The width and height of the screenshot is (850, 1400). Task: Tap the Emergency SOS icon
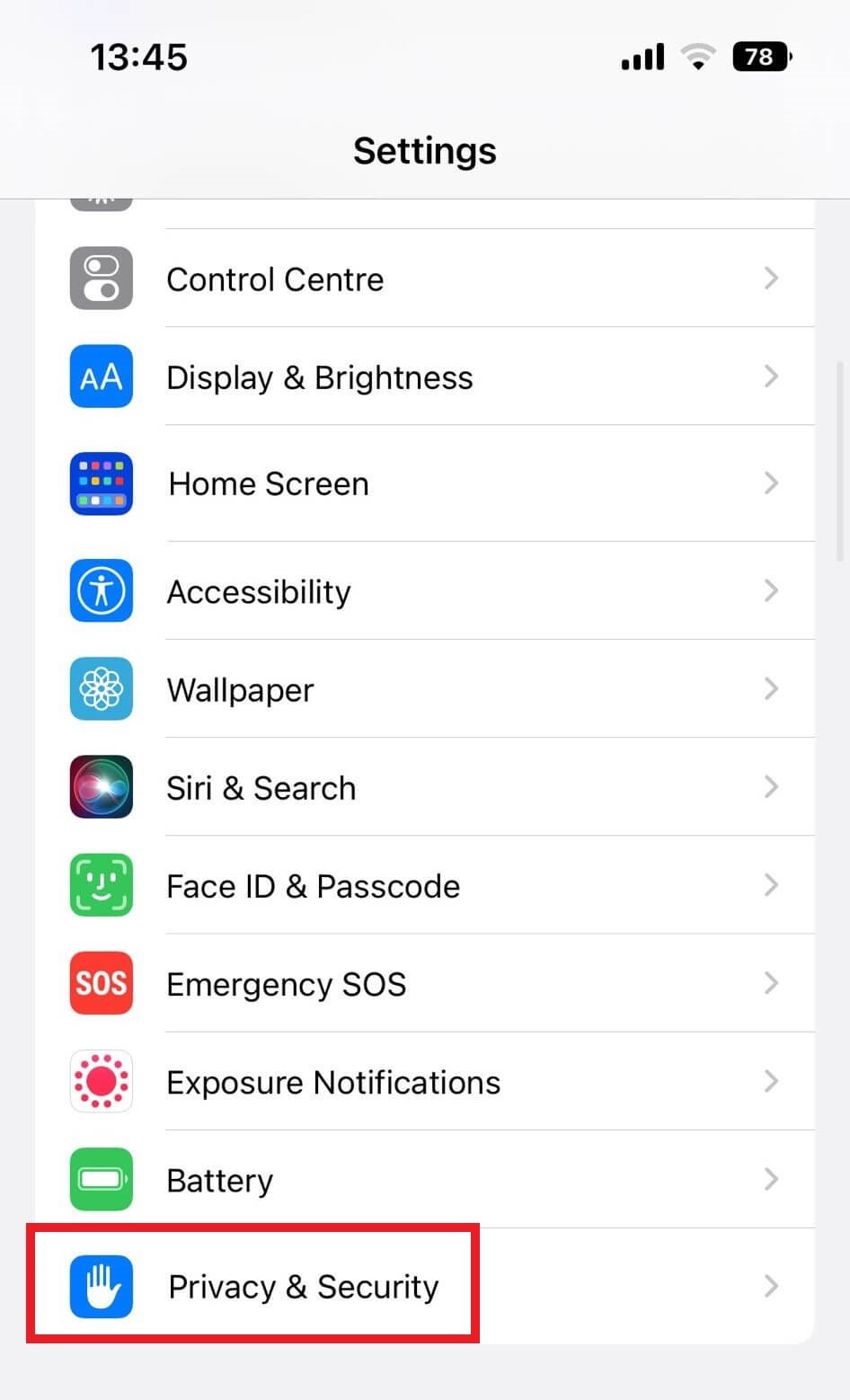101,983
